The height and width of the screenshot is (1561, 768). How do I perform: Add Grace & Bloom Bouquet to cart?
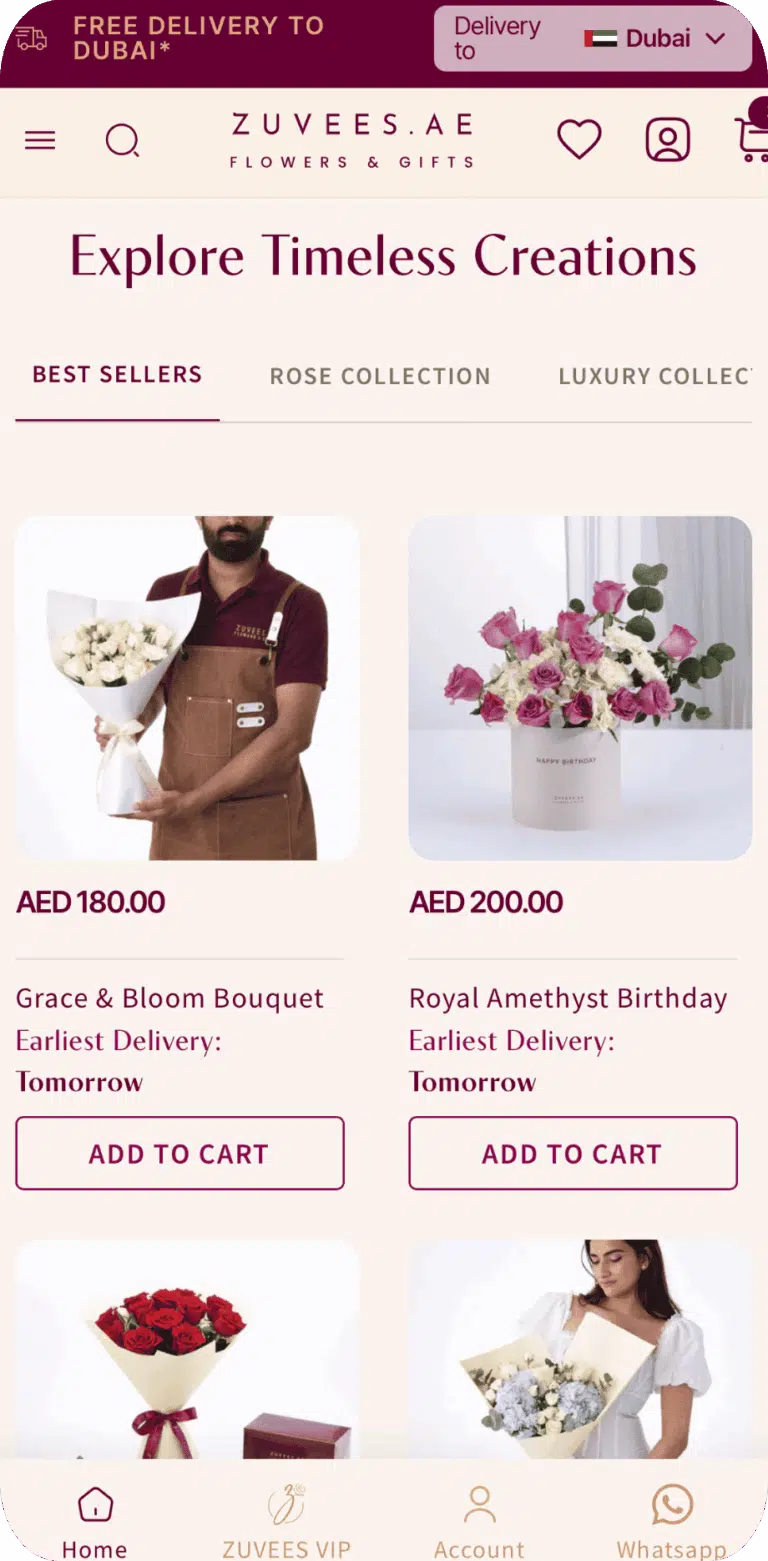point(180,1153)
